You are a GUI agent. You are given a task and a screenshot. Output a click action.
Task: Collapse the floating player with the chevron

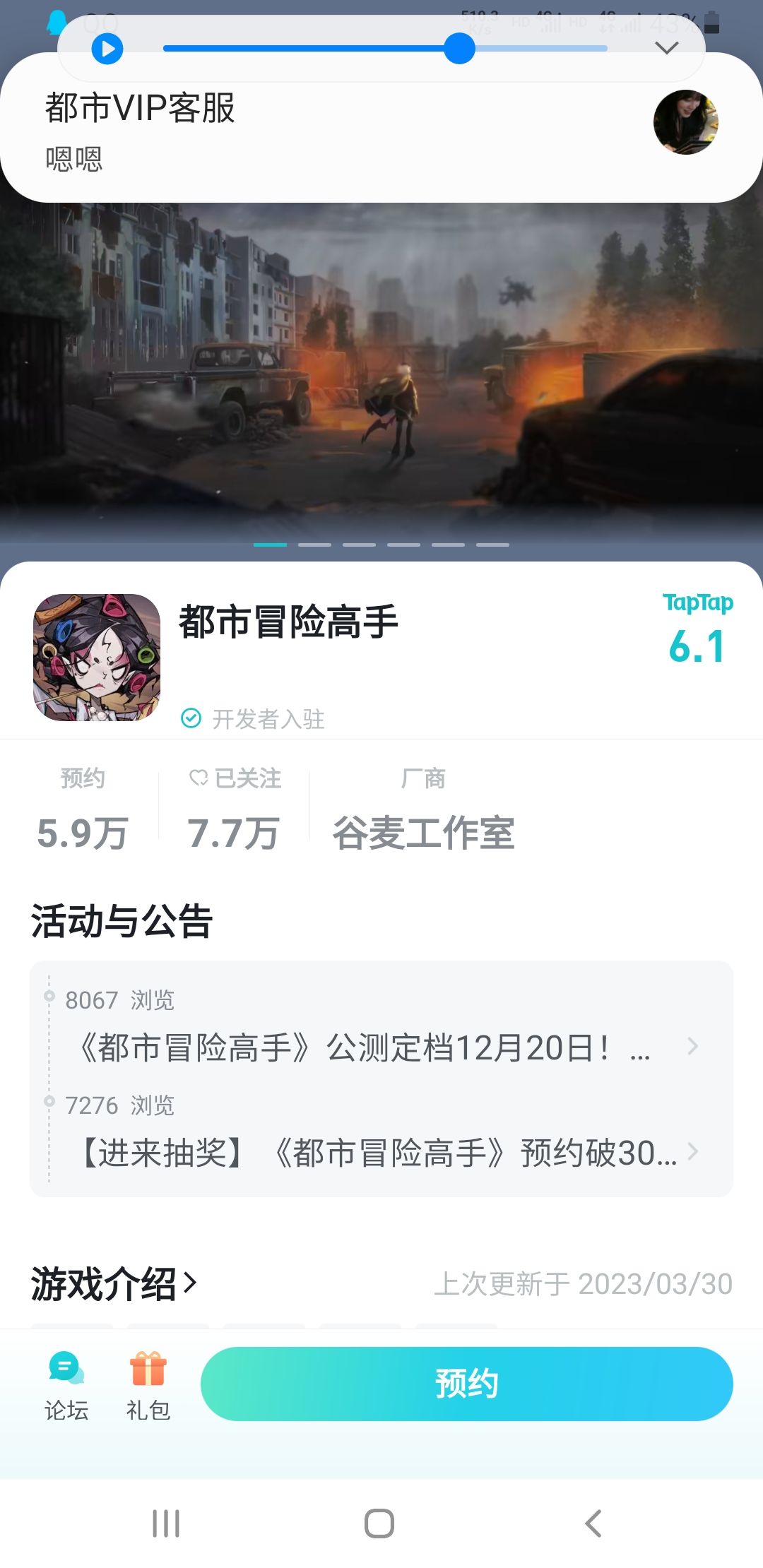(667, 48)
